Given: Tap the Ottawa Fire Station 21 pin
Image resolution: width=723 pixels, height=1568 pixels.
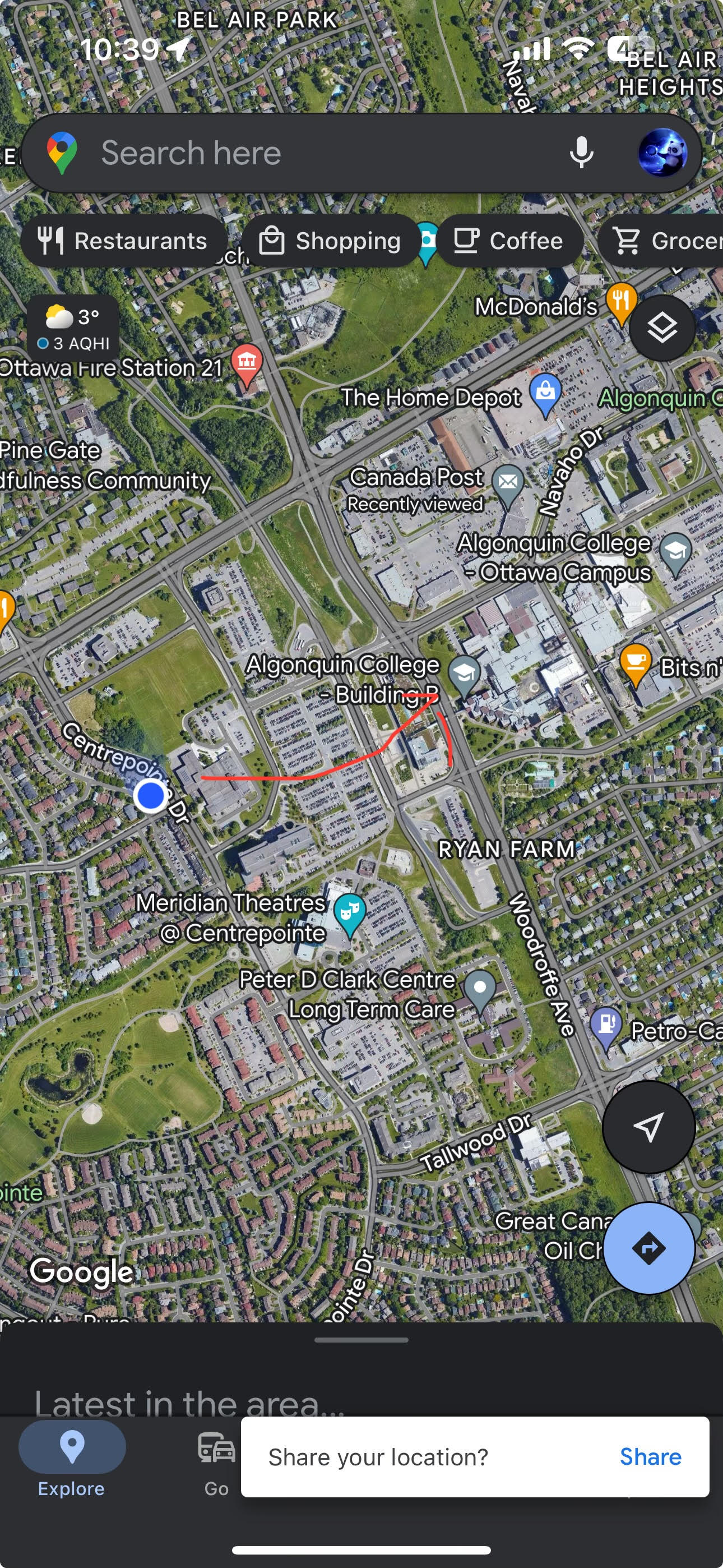Looking at the screenshot, I should pyautogui.click(x=247, y=362).
